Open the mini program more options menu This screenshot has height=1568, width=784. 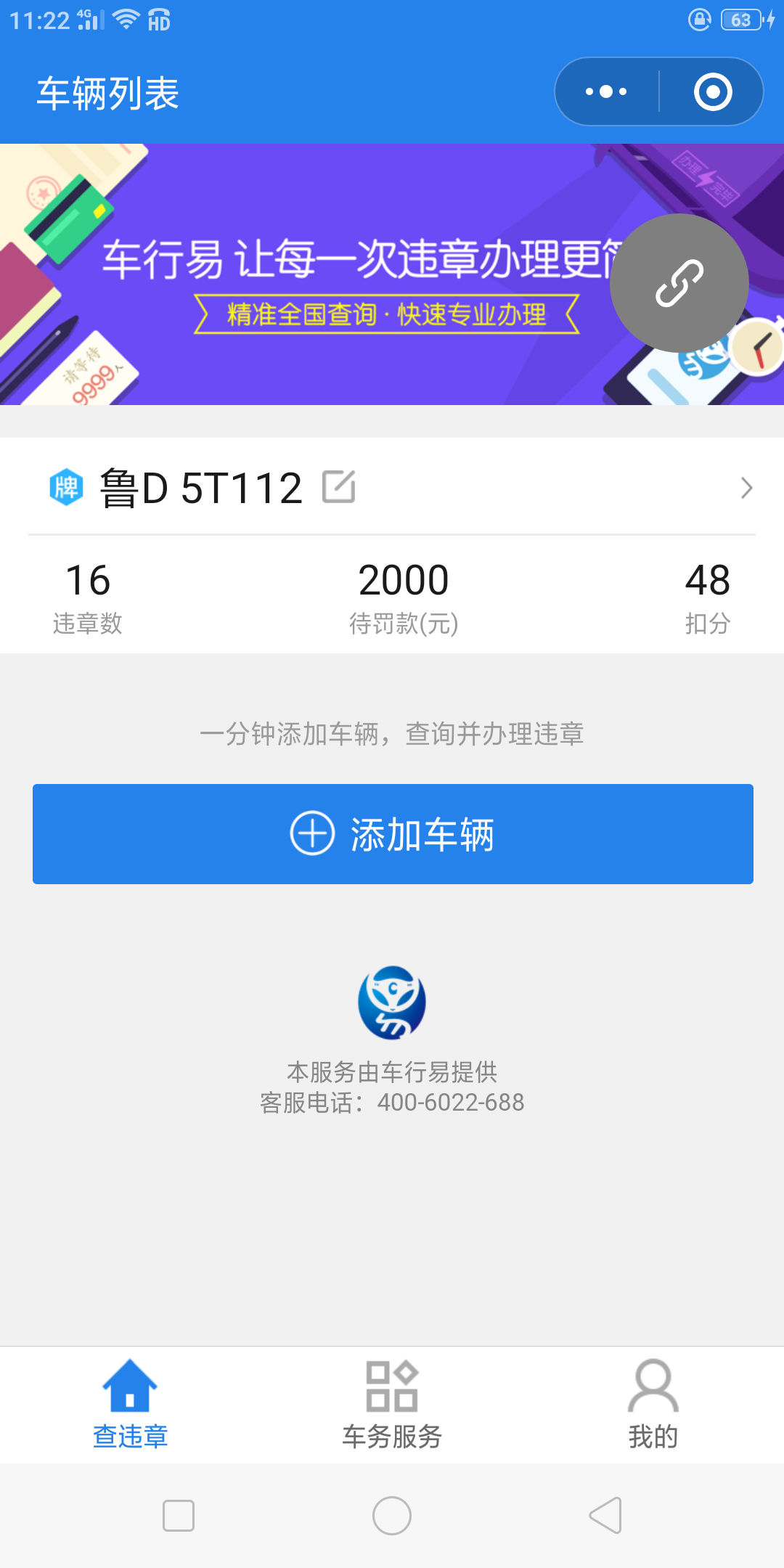(x=606, y=92)
